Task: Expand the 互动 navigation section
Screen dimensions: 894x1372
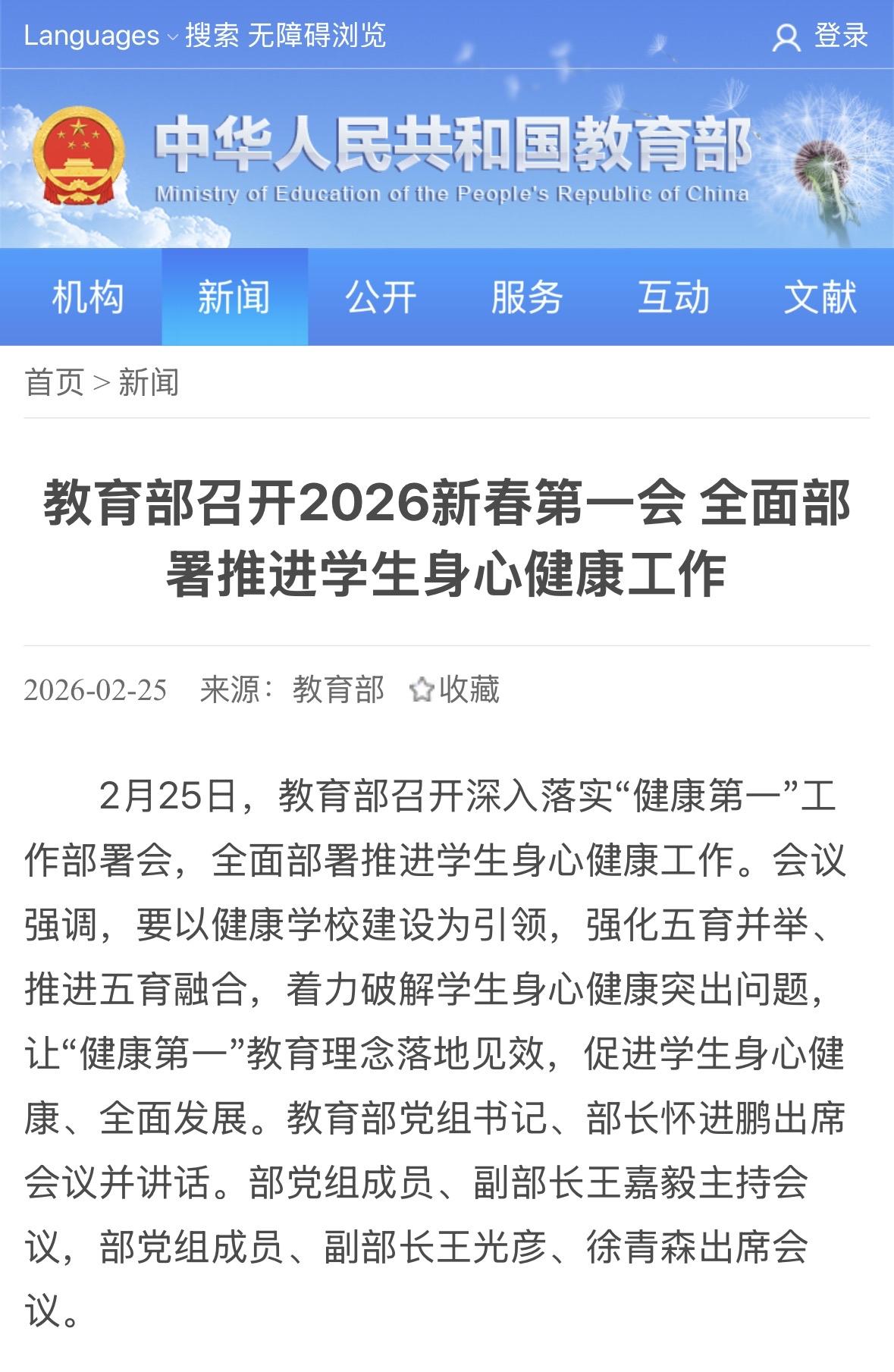Action: [x=673, y=299]
